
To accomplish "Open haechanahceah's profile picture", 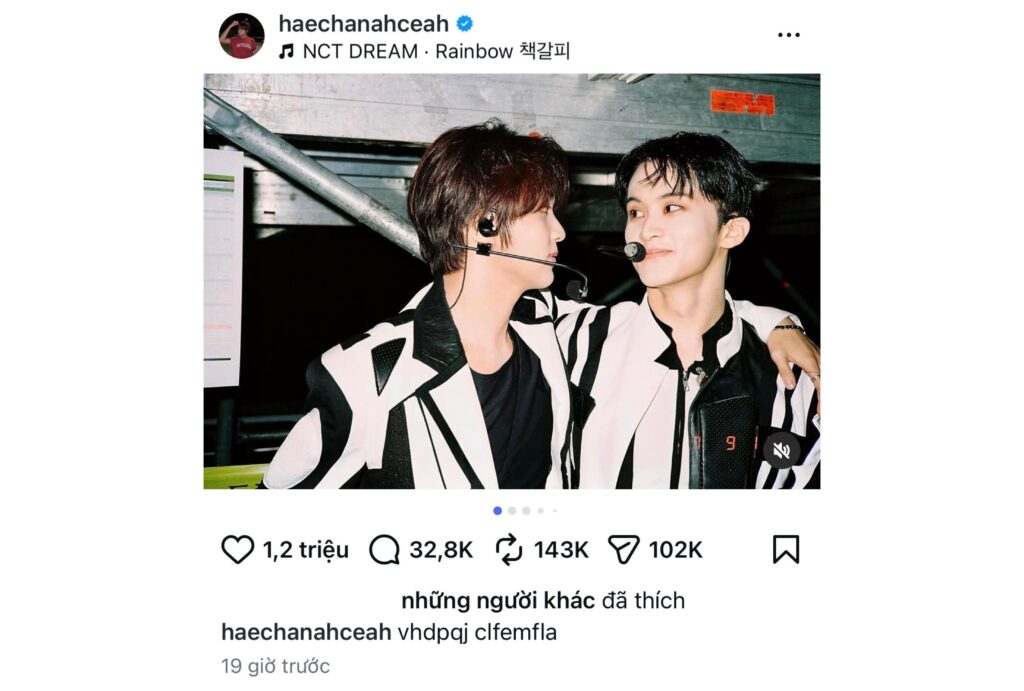I will point(241,36).
